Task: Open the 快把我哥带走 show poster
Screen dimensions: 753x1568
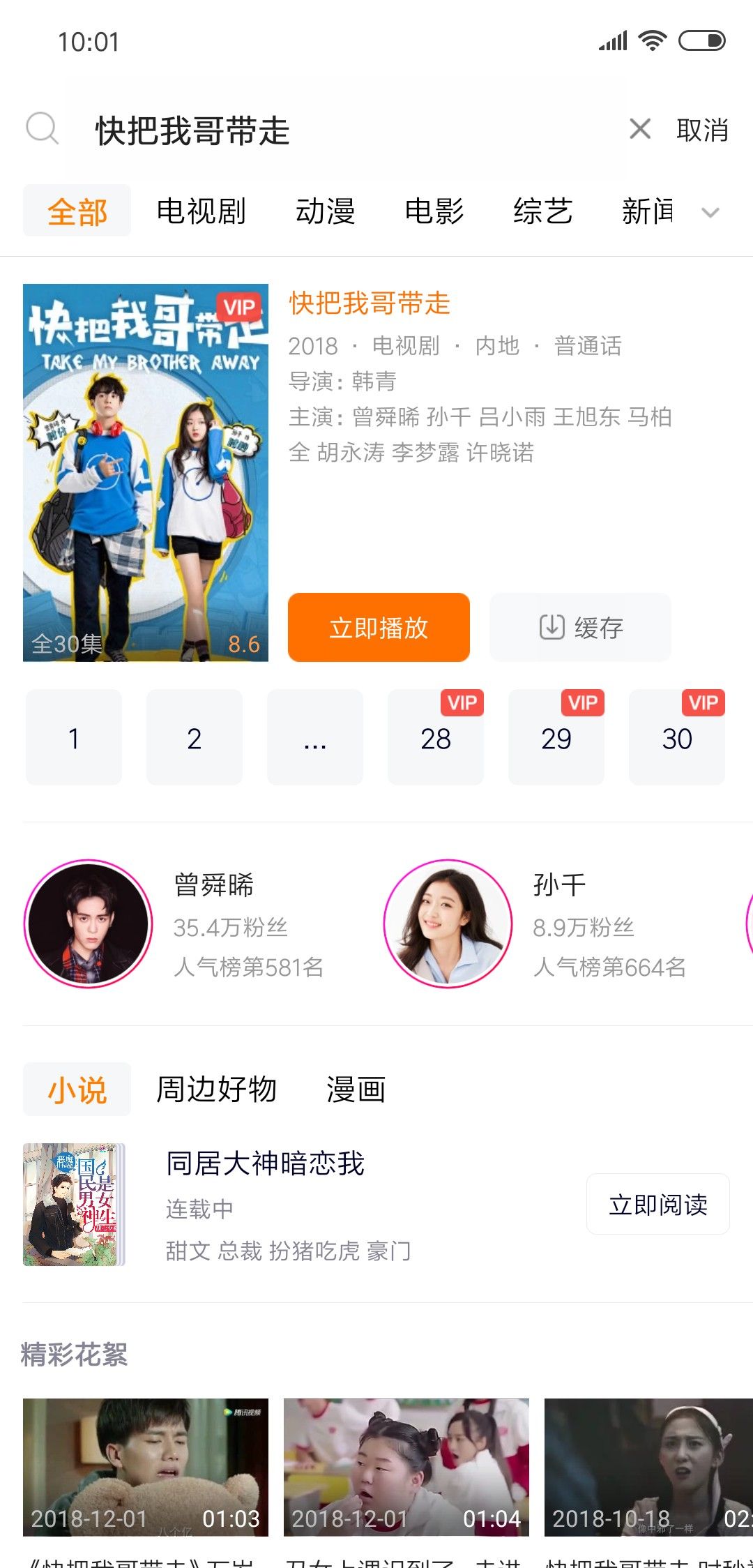Action: (x=145, y=472)
